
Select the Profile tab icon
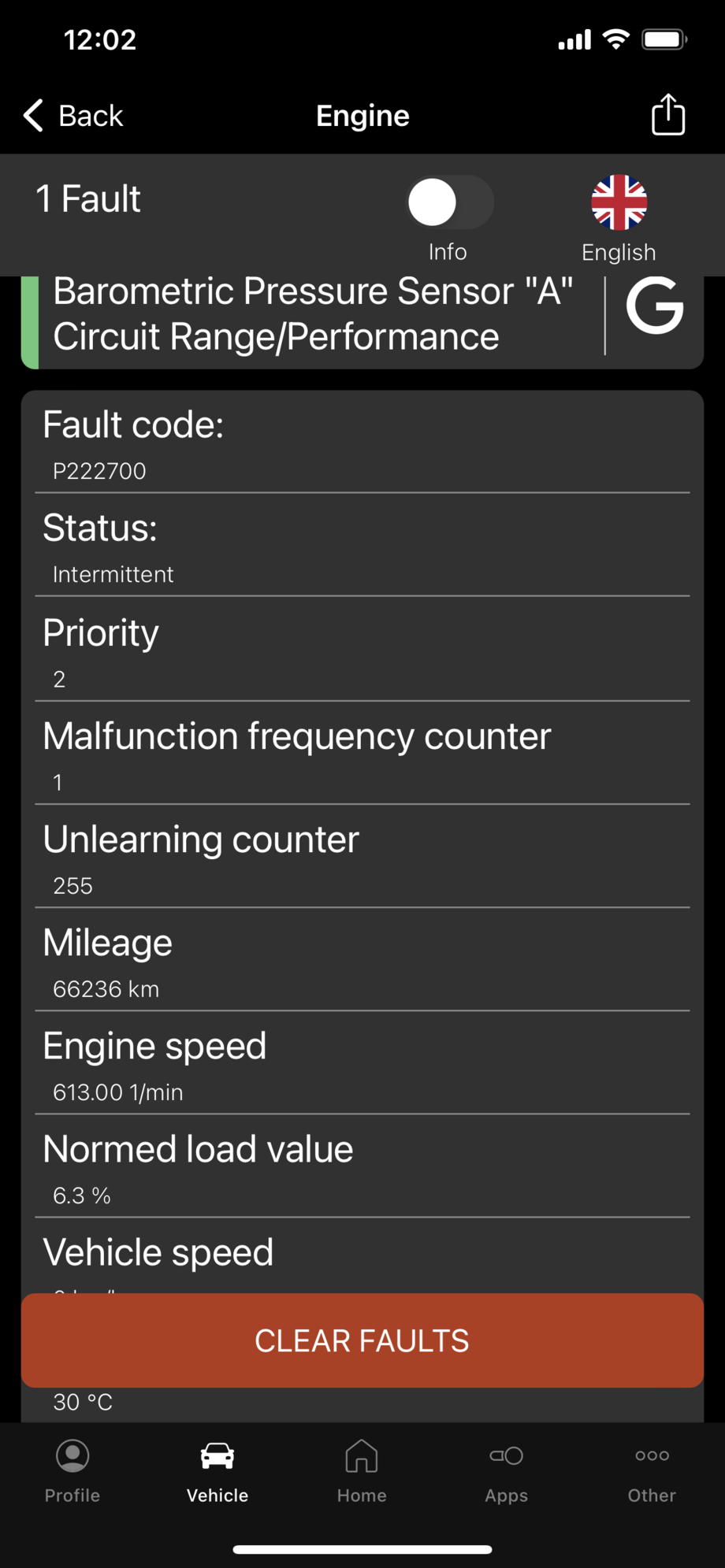click(x=72, y=1456)
